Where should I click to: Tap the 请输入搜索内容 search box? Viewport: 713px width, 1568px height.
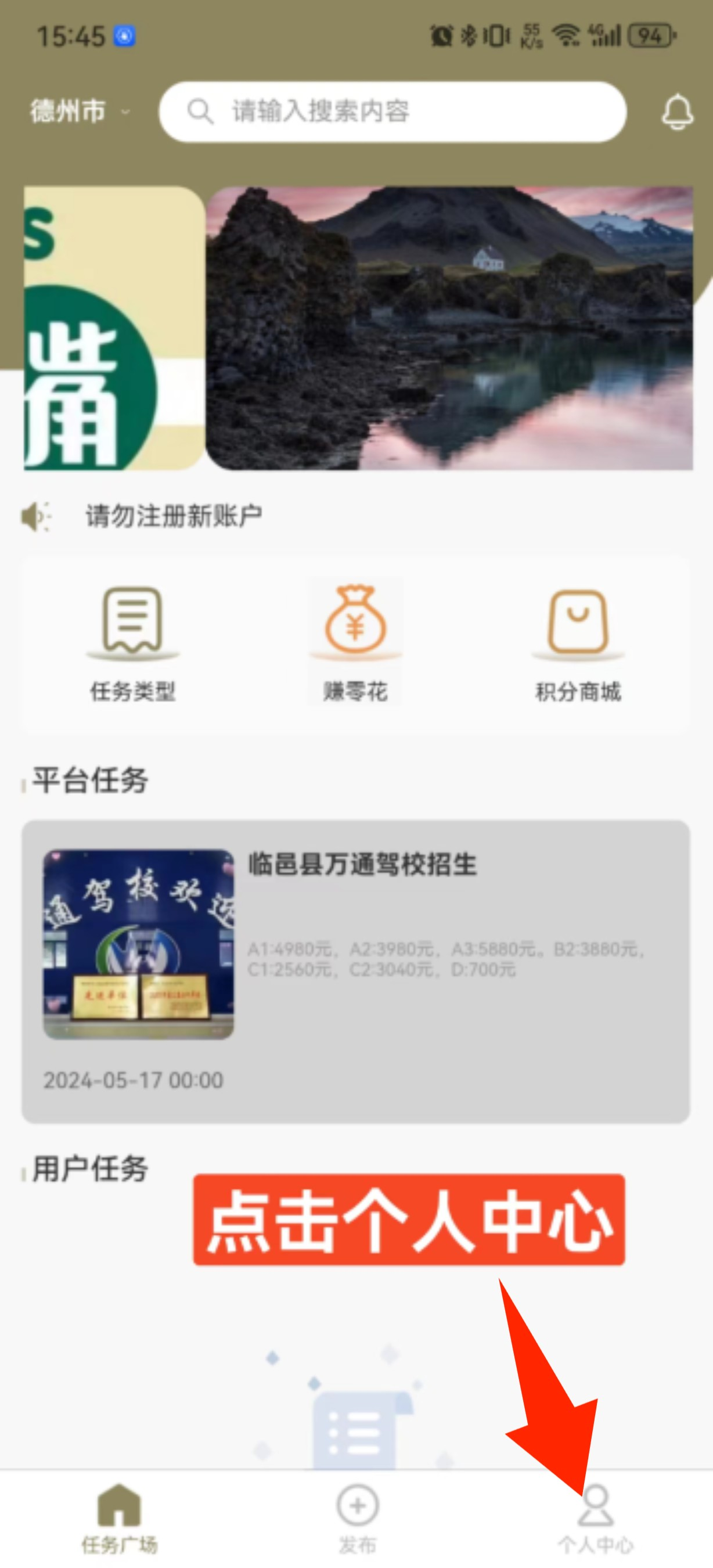point(392,112)
